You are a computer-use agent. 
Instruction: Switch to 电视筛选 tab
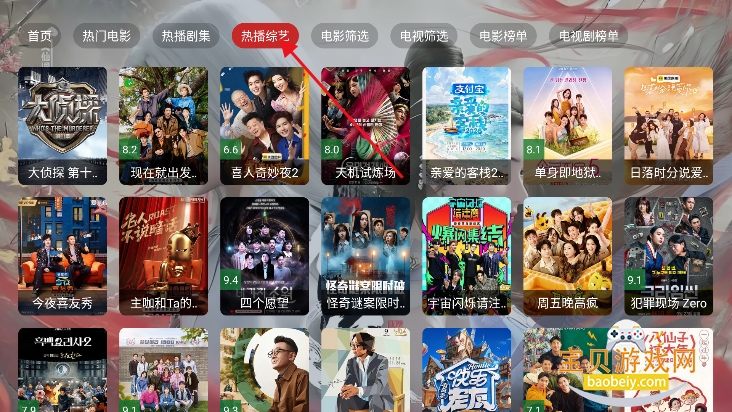(x=423, y=36)
